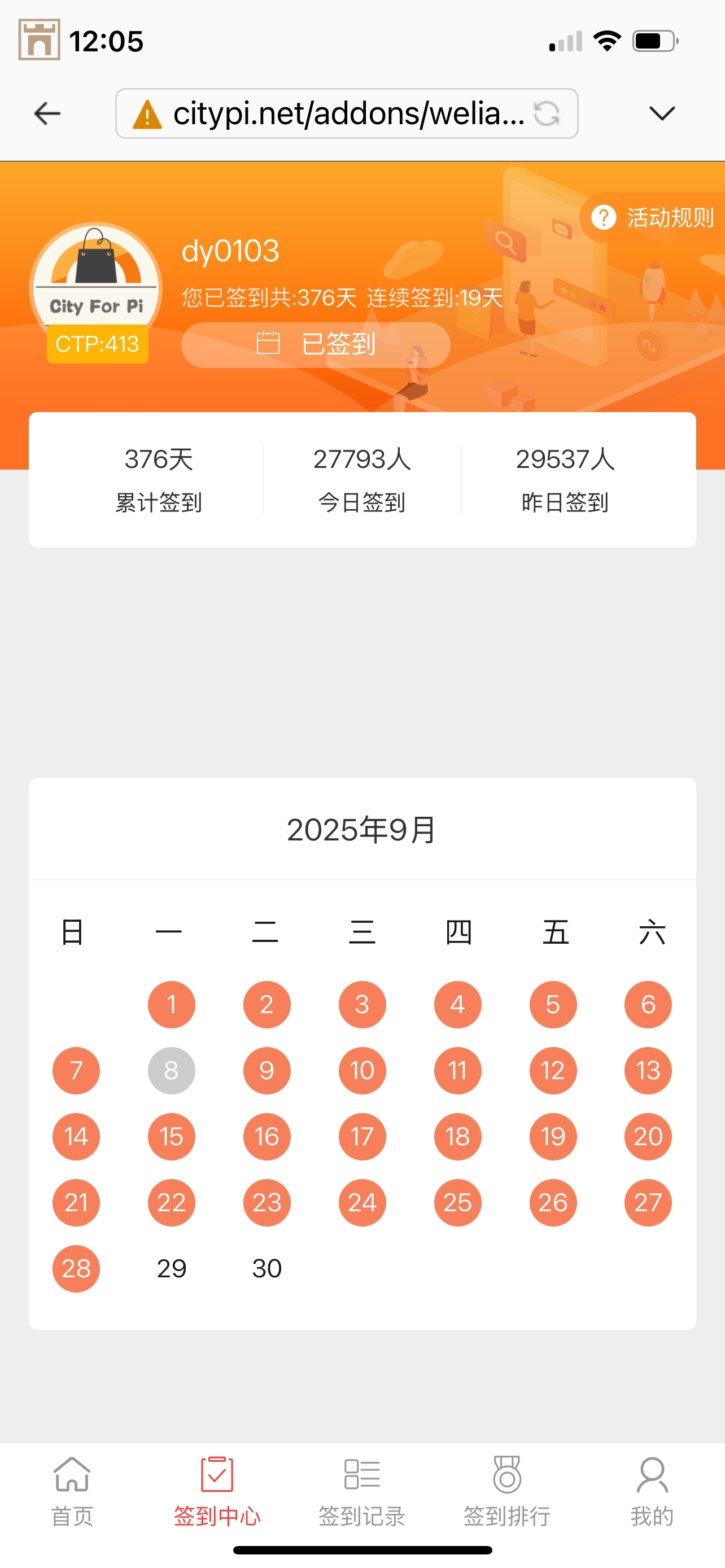The image size is (725, 1568).
Task: Choose day 30 in the calendar
Action: [267, 1268]
